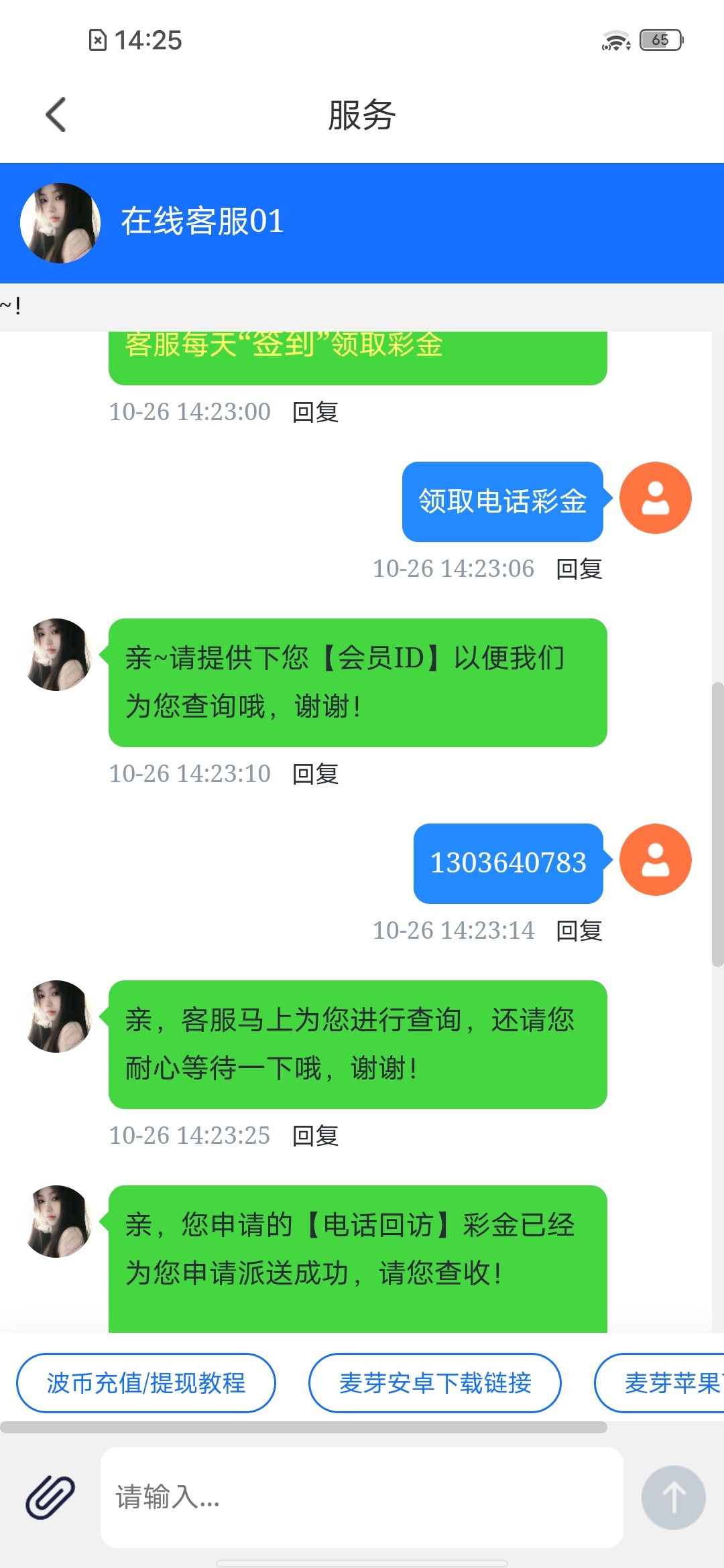724x1568 pixels.
Task: Focus the 请输入 message input field
Action: tap(362, 1497)
